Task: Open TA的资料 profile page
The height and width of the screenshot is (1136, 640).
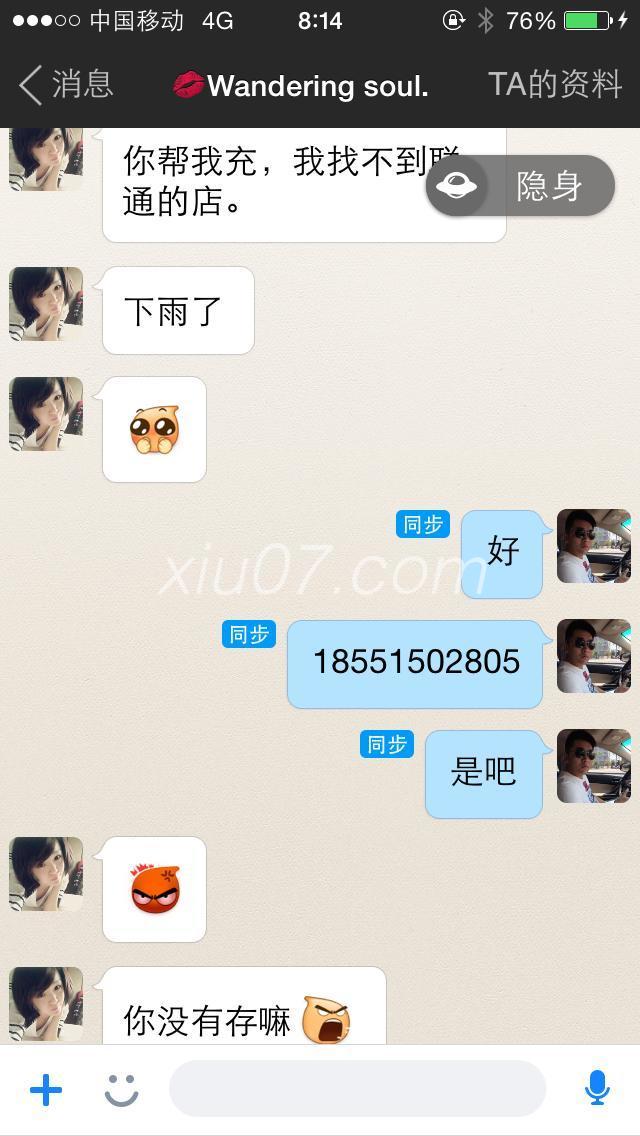Action: click(x=555, y=85)
